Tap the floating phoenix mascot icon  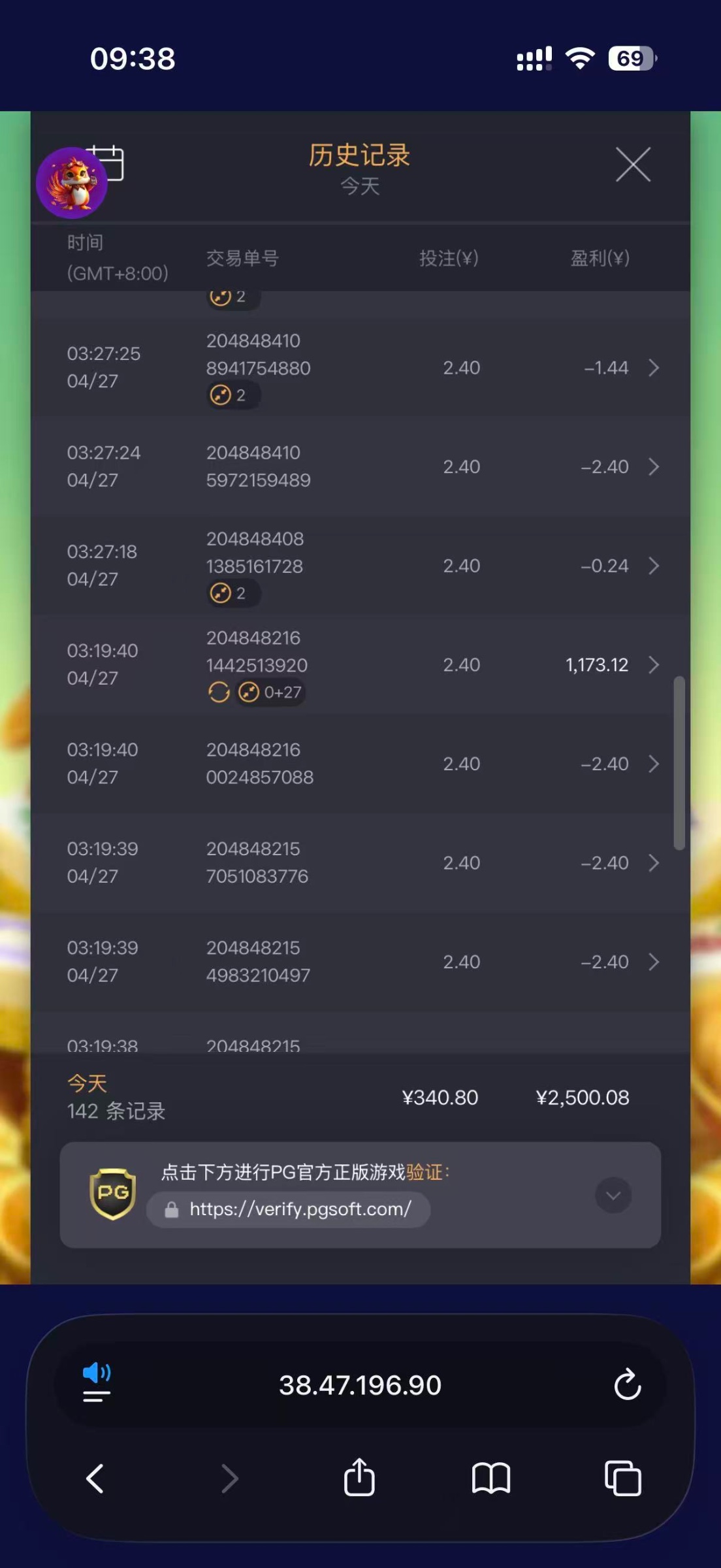pyautogui.click(x=71, y=184)
